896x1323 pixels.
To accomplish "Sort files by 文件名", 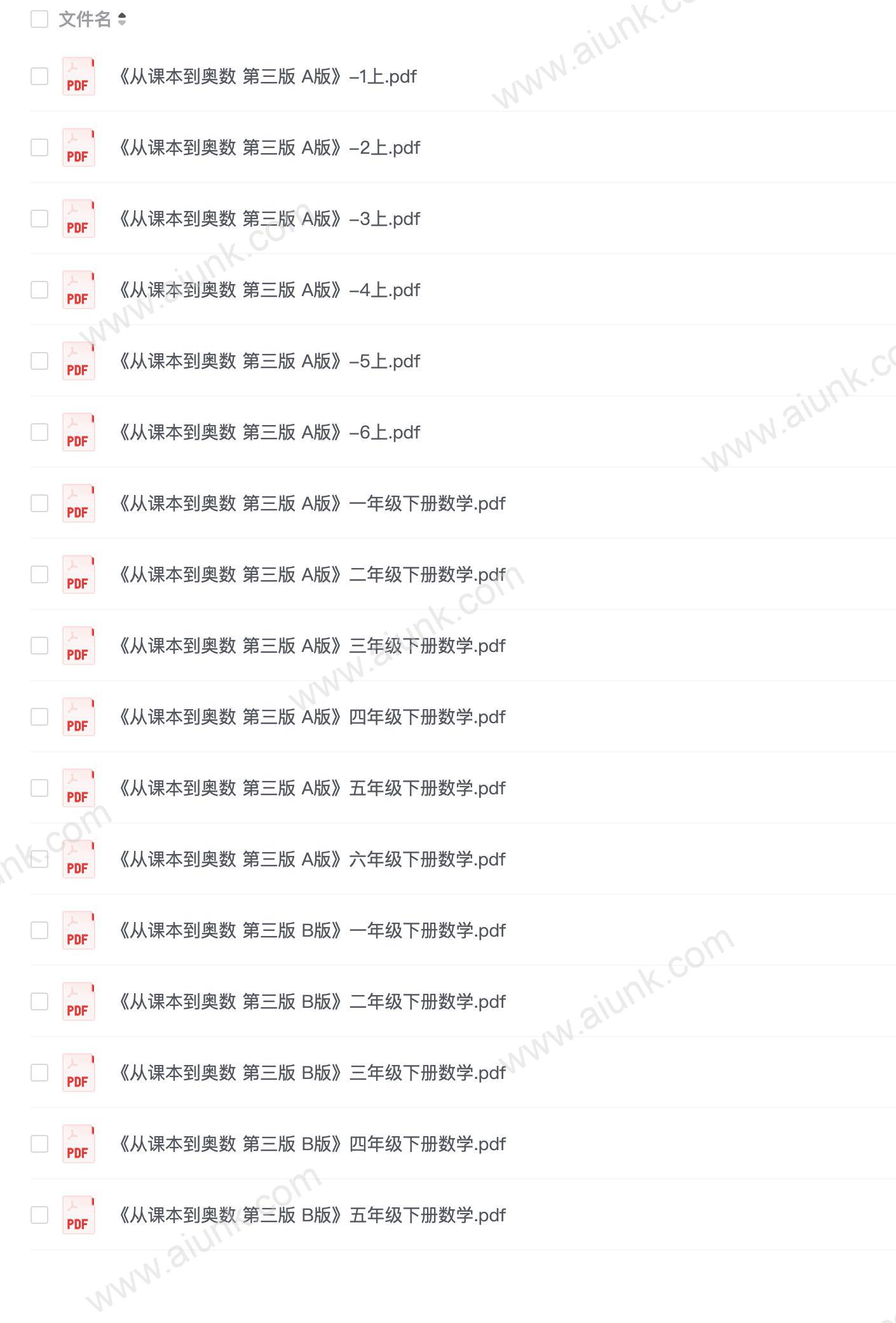I will pyautogui.click(x=121, y=20).
